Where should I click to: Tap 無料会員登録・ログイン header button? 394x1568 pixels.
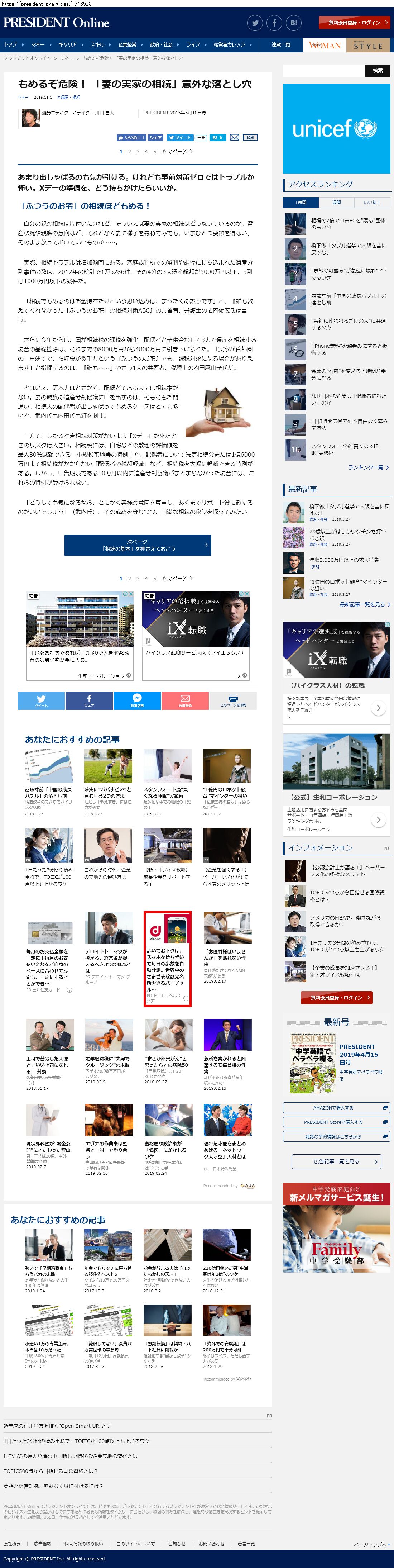click(354, 23)
